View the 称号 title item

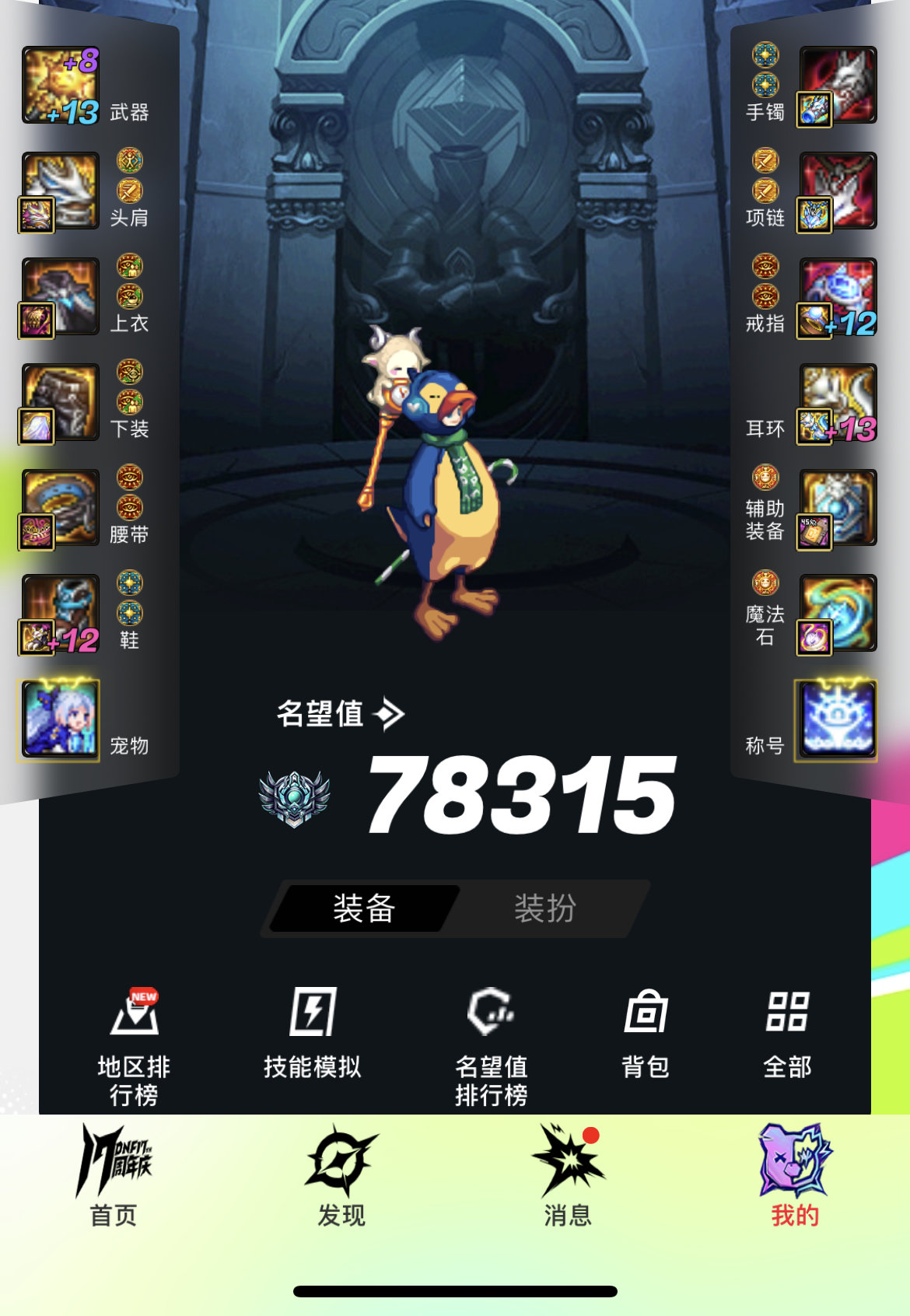click(x=837, y=719)
